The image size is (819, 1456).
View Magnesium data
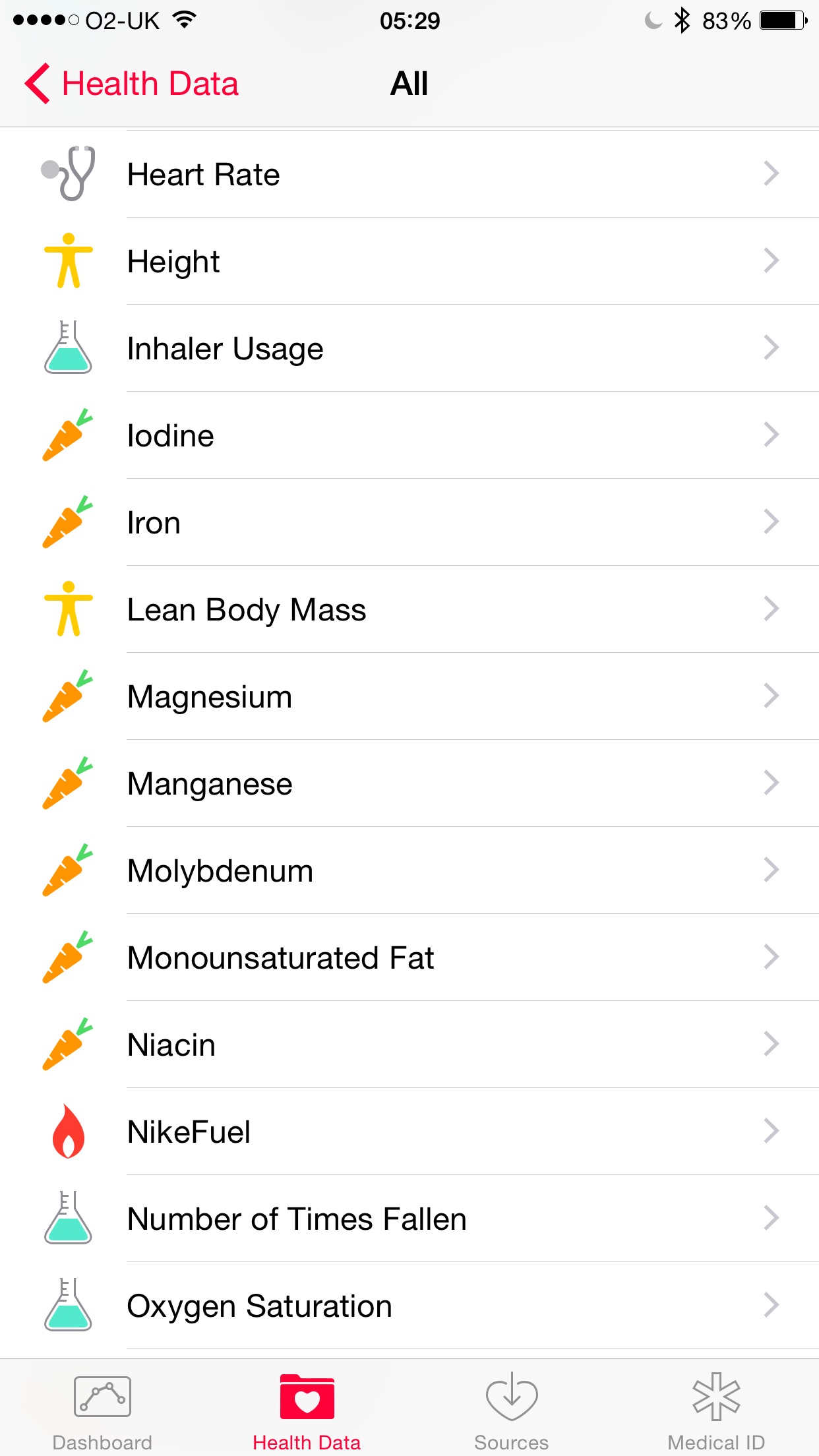click(409, 696)
